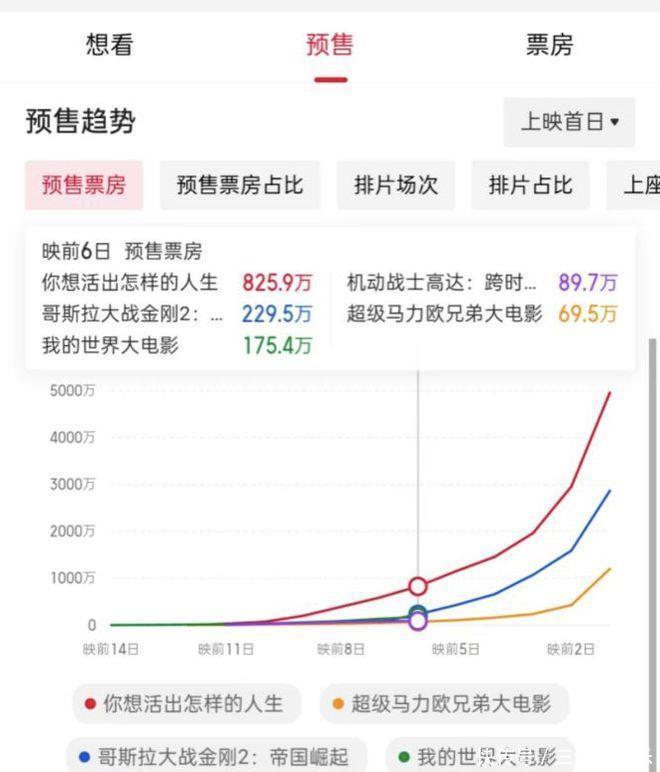The image size is (660, 772).
Task: Open the 上映首日 dropdown
Action: [x=569, y=122]
